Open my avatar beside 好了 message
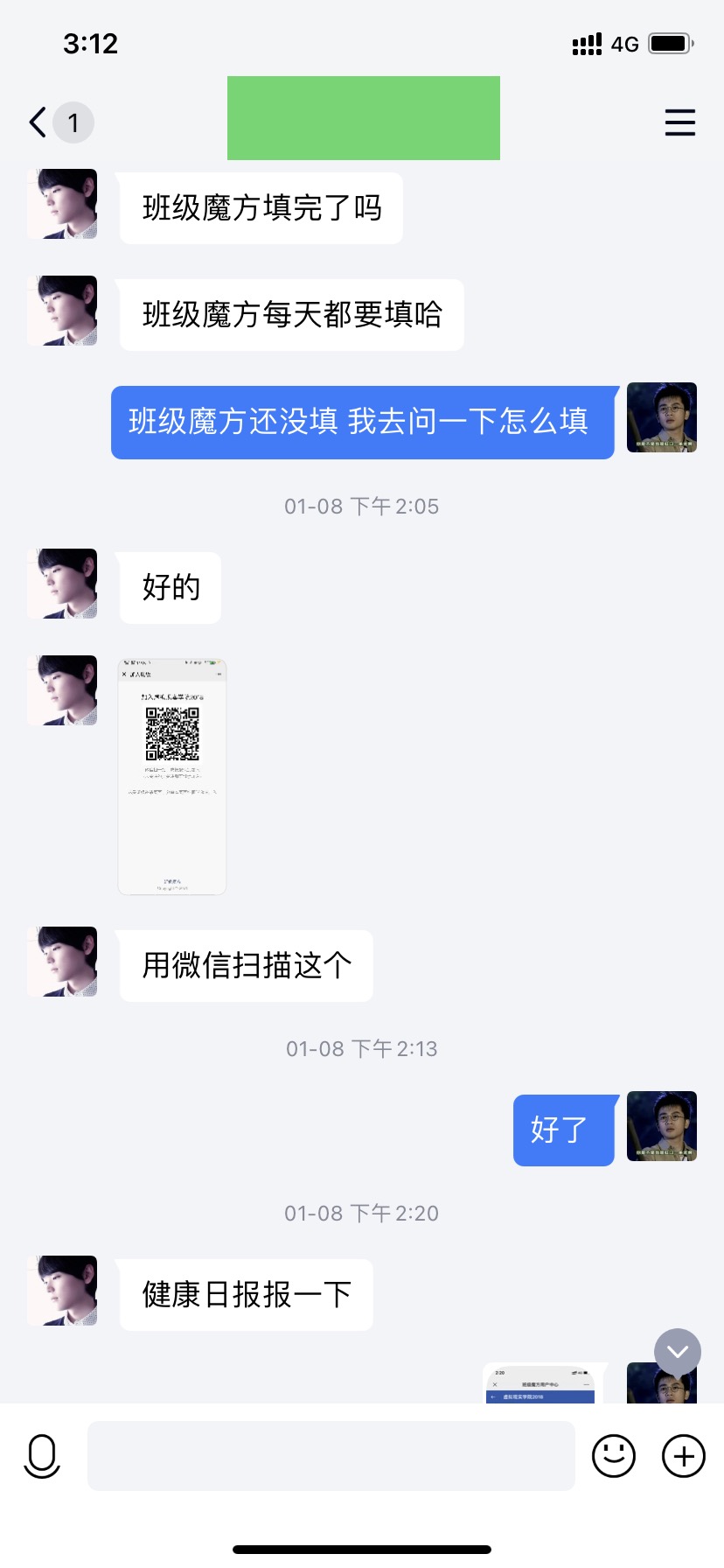This screenshot has width=724, height=1568. tap(662, 1126)
